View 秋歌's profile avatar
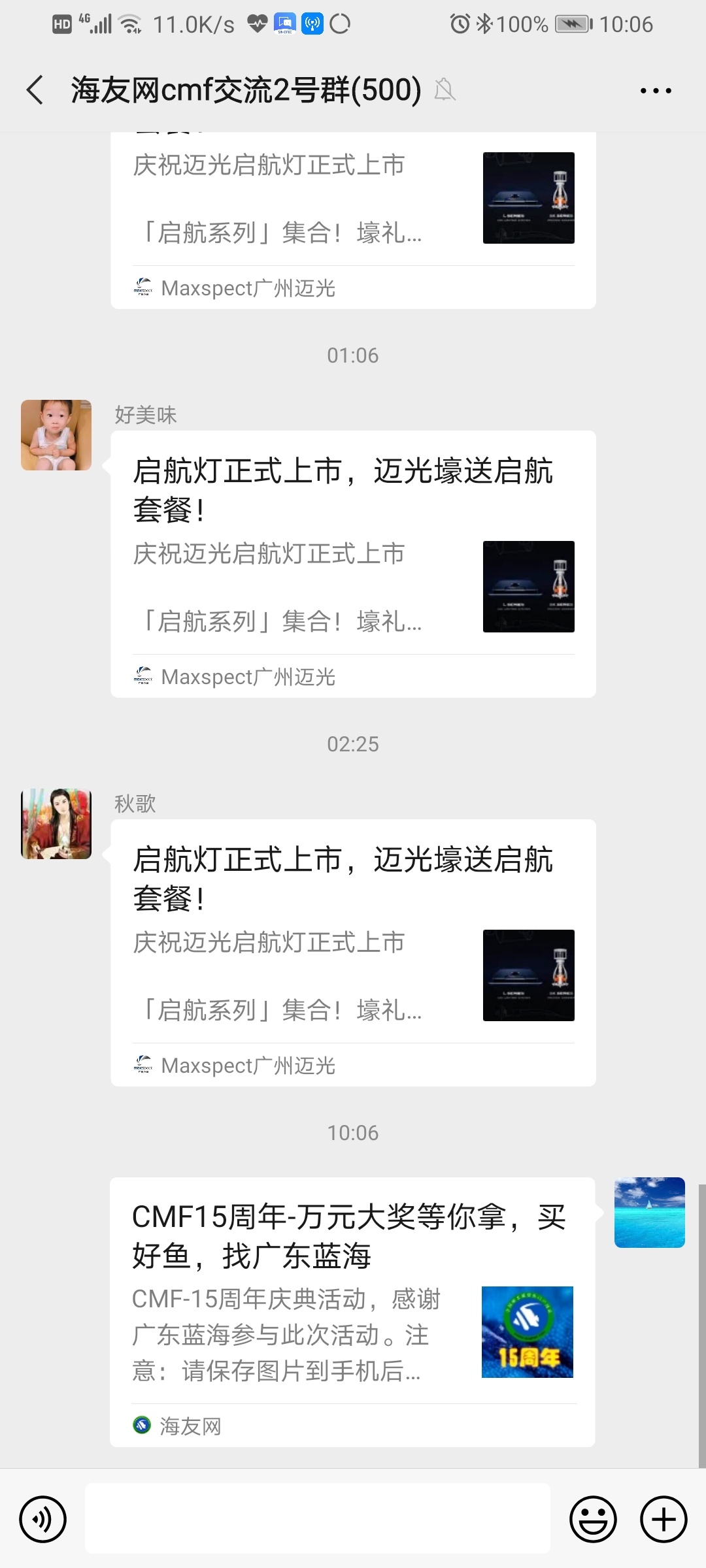This screenshot has height=1568, width=706. point(56,824)
